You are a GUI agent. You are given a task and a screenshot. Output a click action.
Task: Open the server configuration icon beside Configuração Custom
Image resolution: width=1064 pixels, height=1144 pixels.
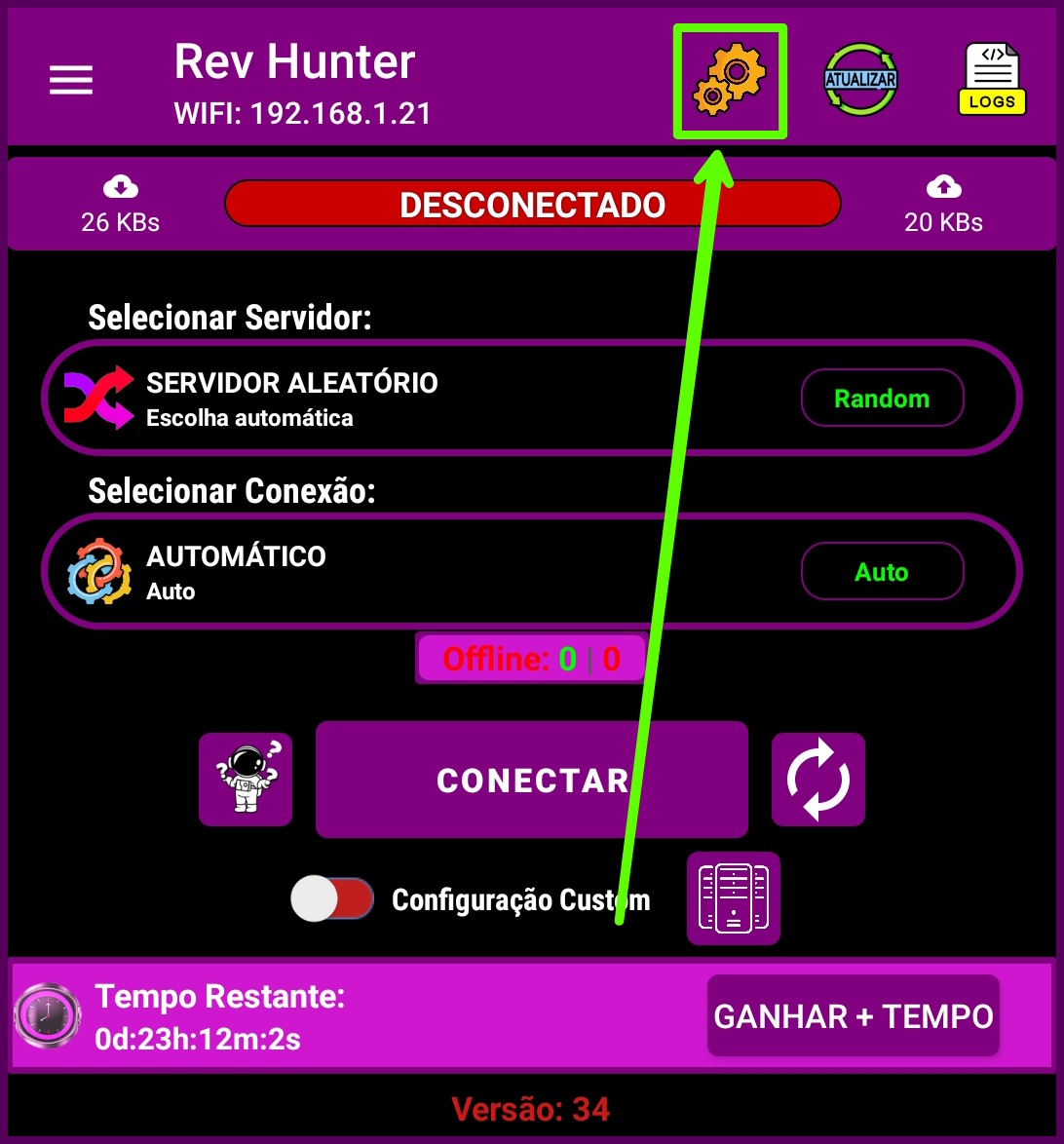point(734,897)
